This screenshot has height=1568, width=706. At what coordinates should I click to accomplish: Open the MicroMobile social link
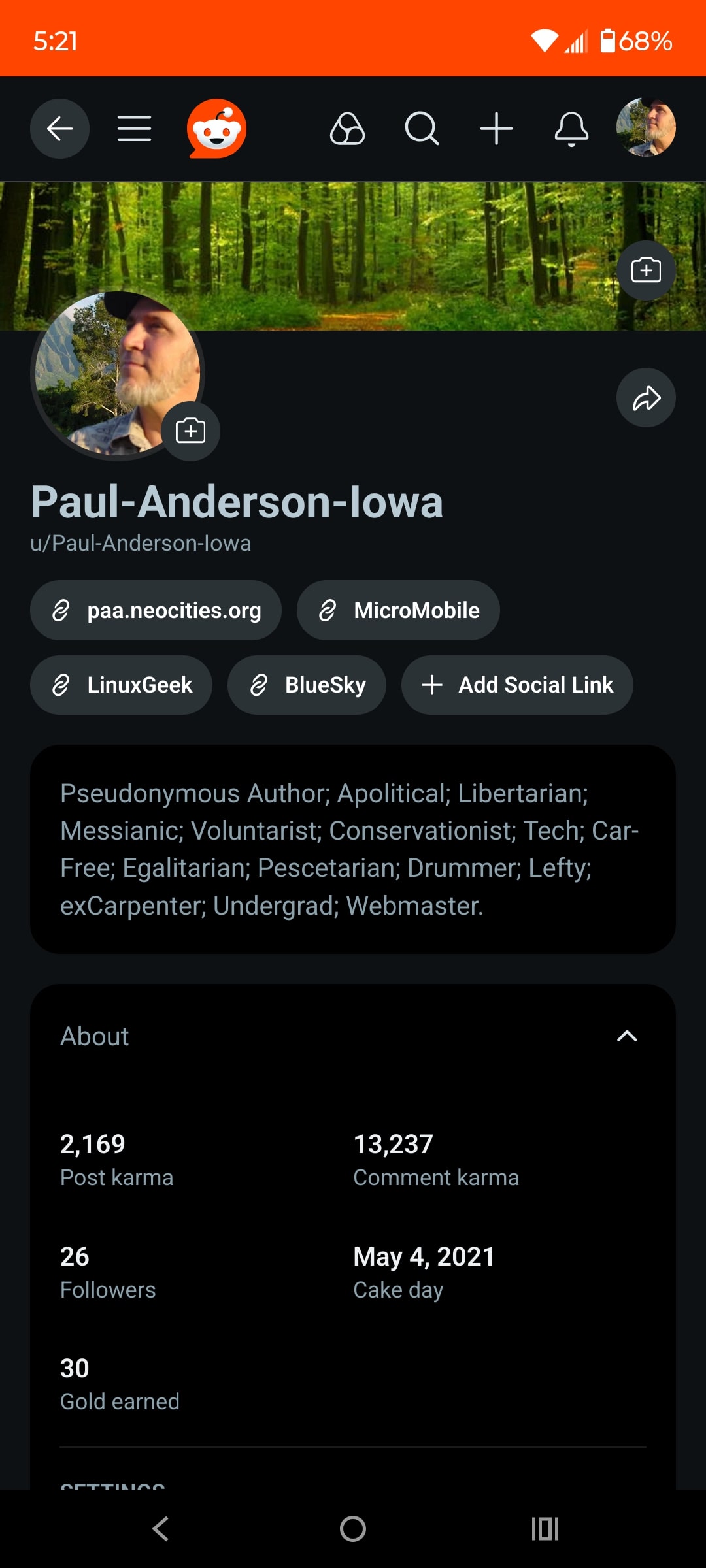[x=398, y=610]
